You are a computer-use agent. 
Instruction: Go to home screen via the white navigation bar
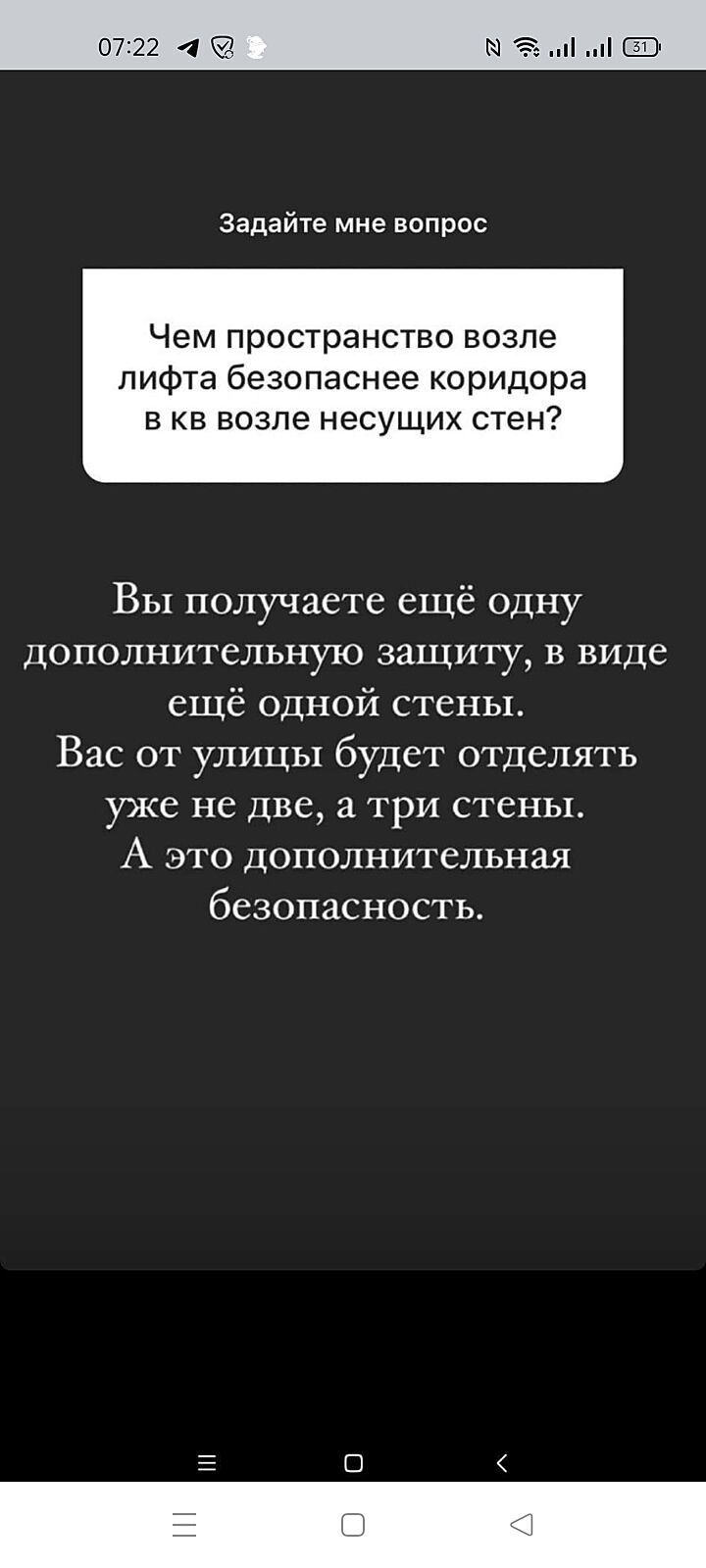(353, 1524)
